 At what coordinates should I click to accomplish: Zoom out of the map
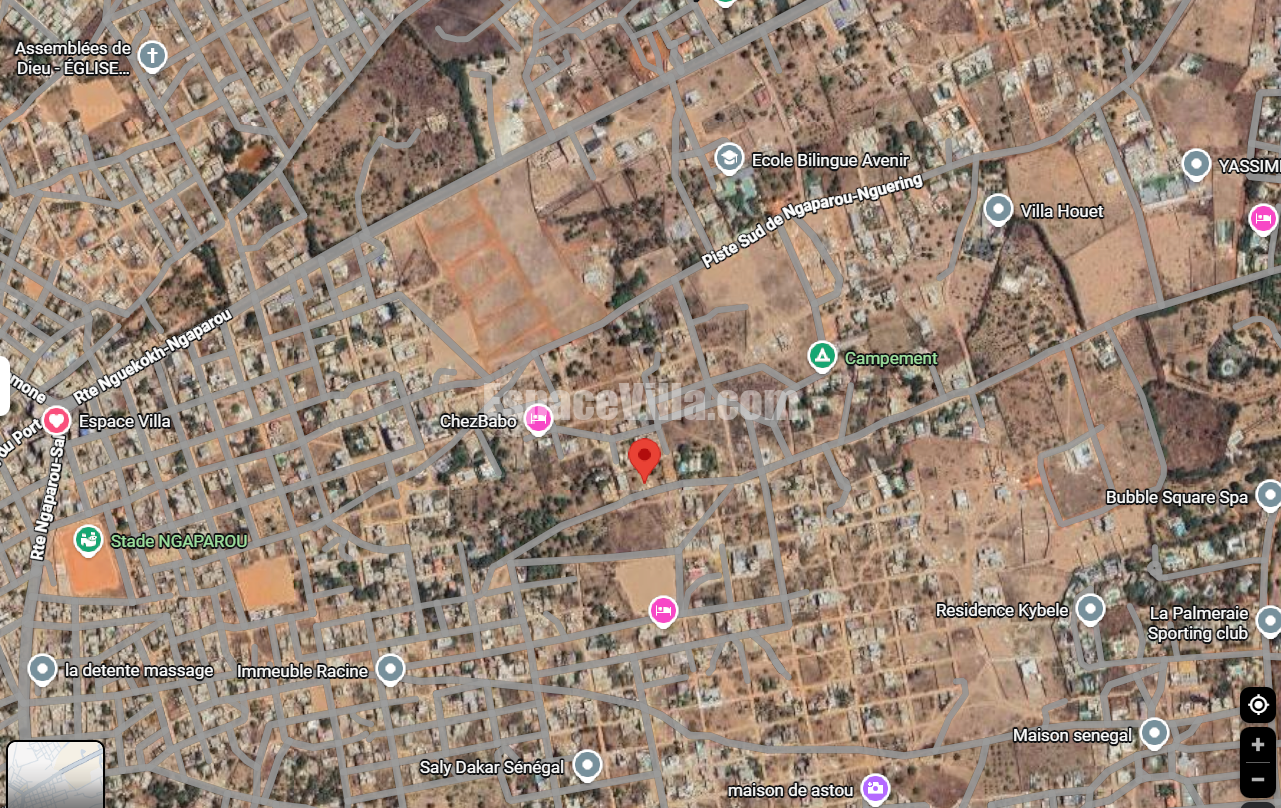click(1258, 780)
